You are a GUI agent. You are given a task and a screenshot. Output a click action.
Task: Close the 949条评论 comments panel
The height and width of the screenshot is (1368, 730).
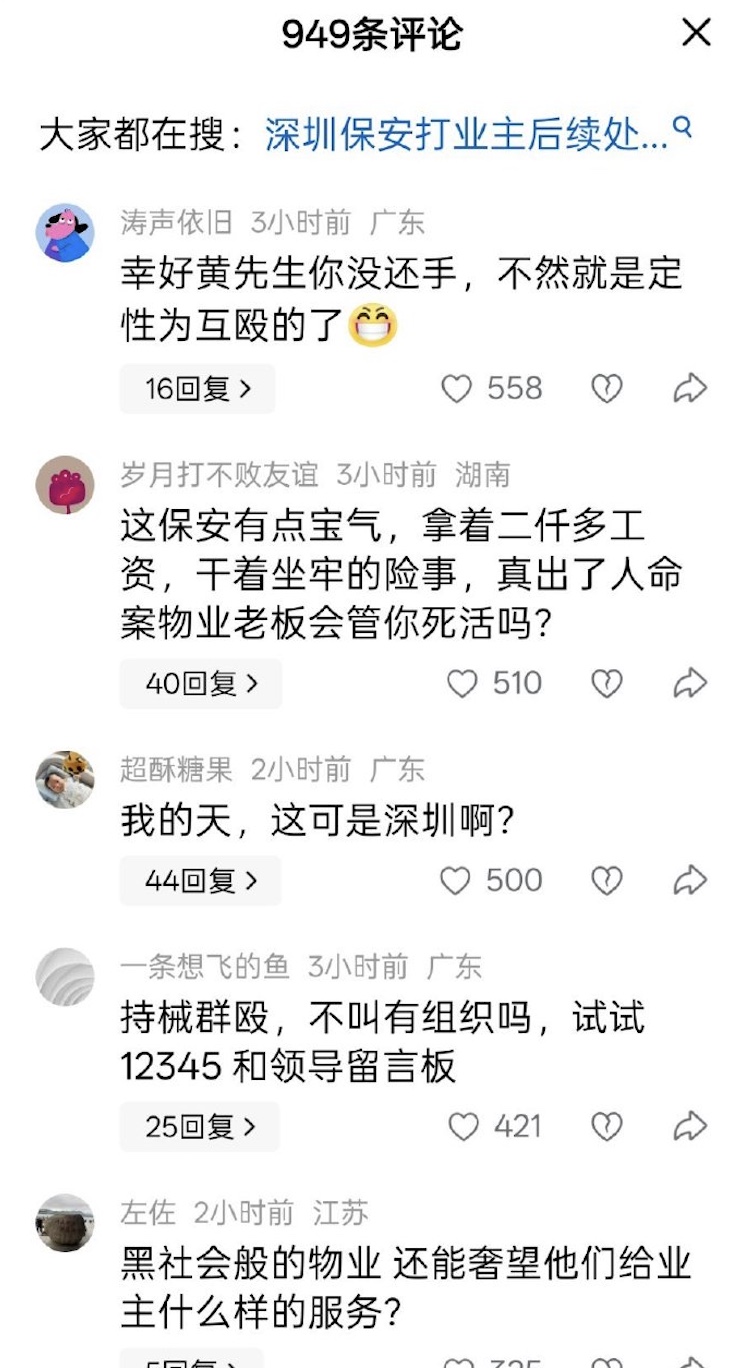696,33
